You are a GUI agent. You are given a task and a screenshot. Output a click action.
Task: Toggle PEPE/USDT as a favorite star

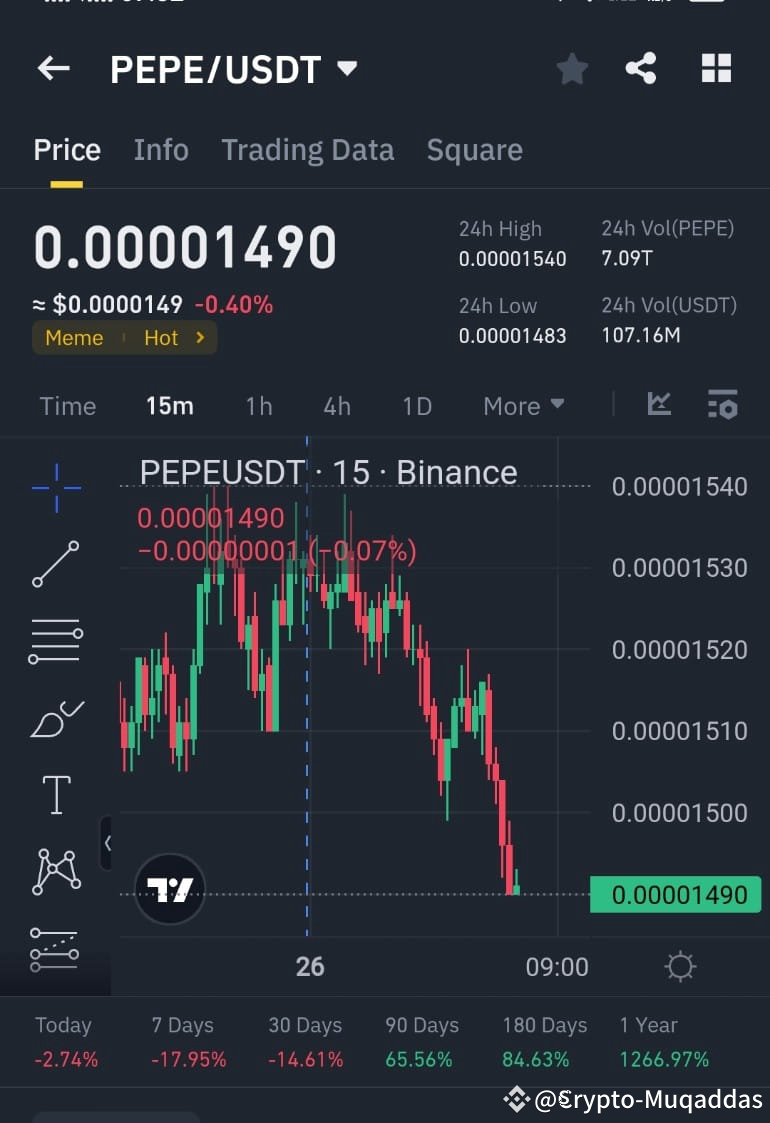572,68
